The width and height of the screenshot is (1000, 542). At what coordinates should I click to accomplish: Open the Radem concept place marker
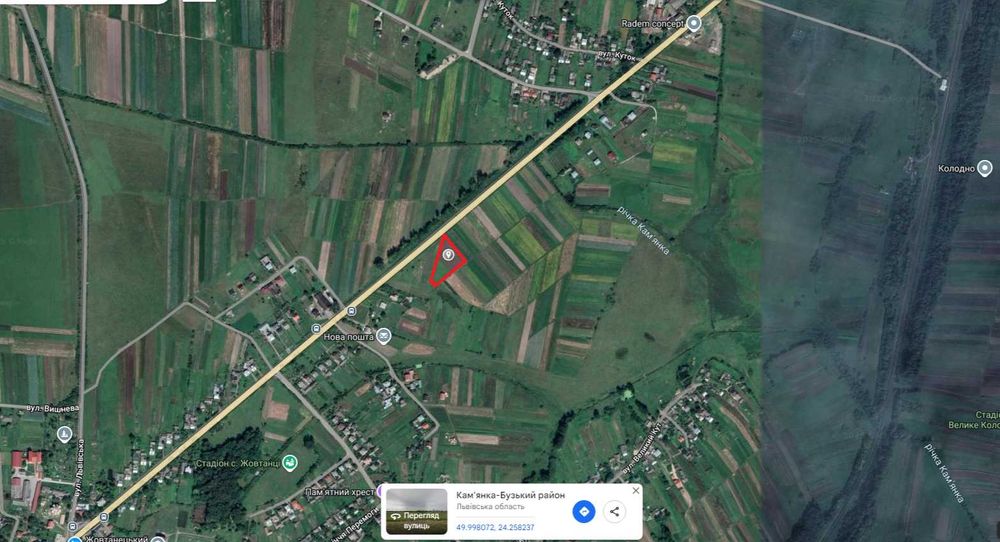pos(693,23)
